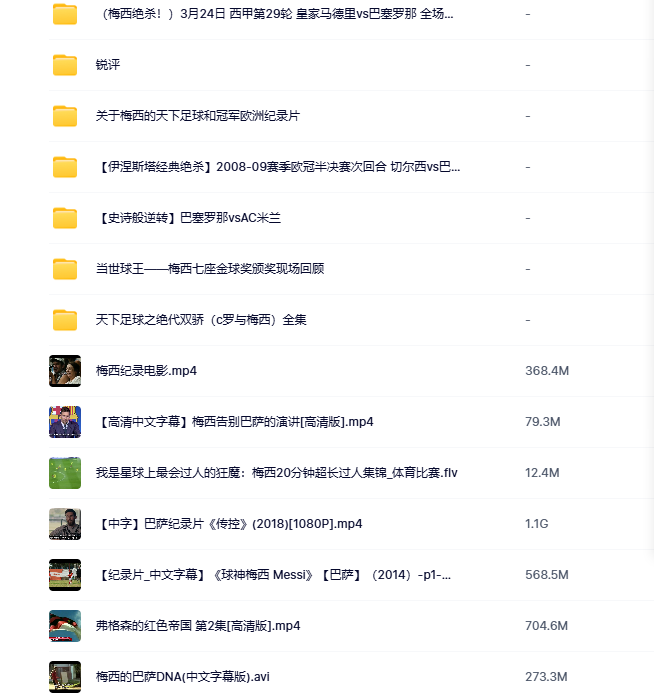Open the 伊涅斯塔经典绝杀 folder

pyautogui.click(x=278, y=167)
